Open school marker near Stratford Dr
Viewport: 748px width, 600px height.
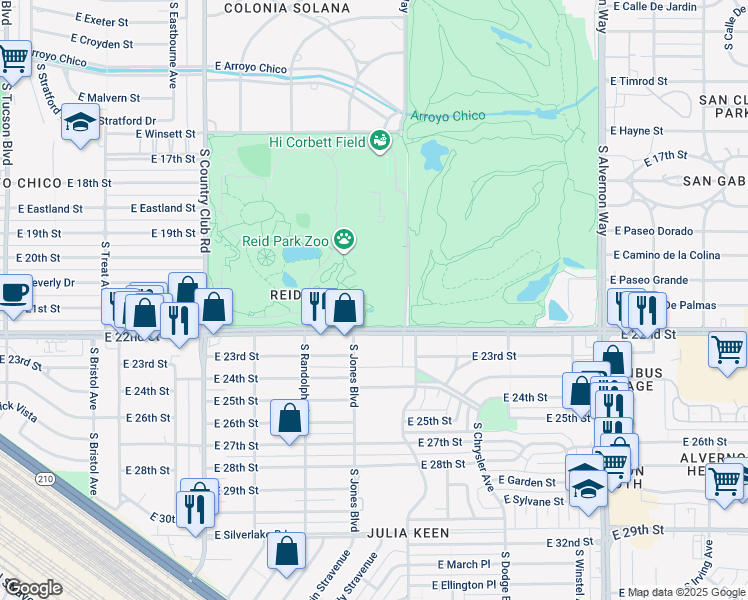coord(79,123)
